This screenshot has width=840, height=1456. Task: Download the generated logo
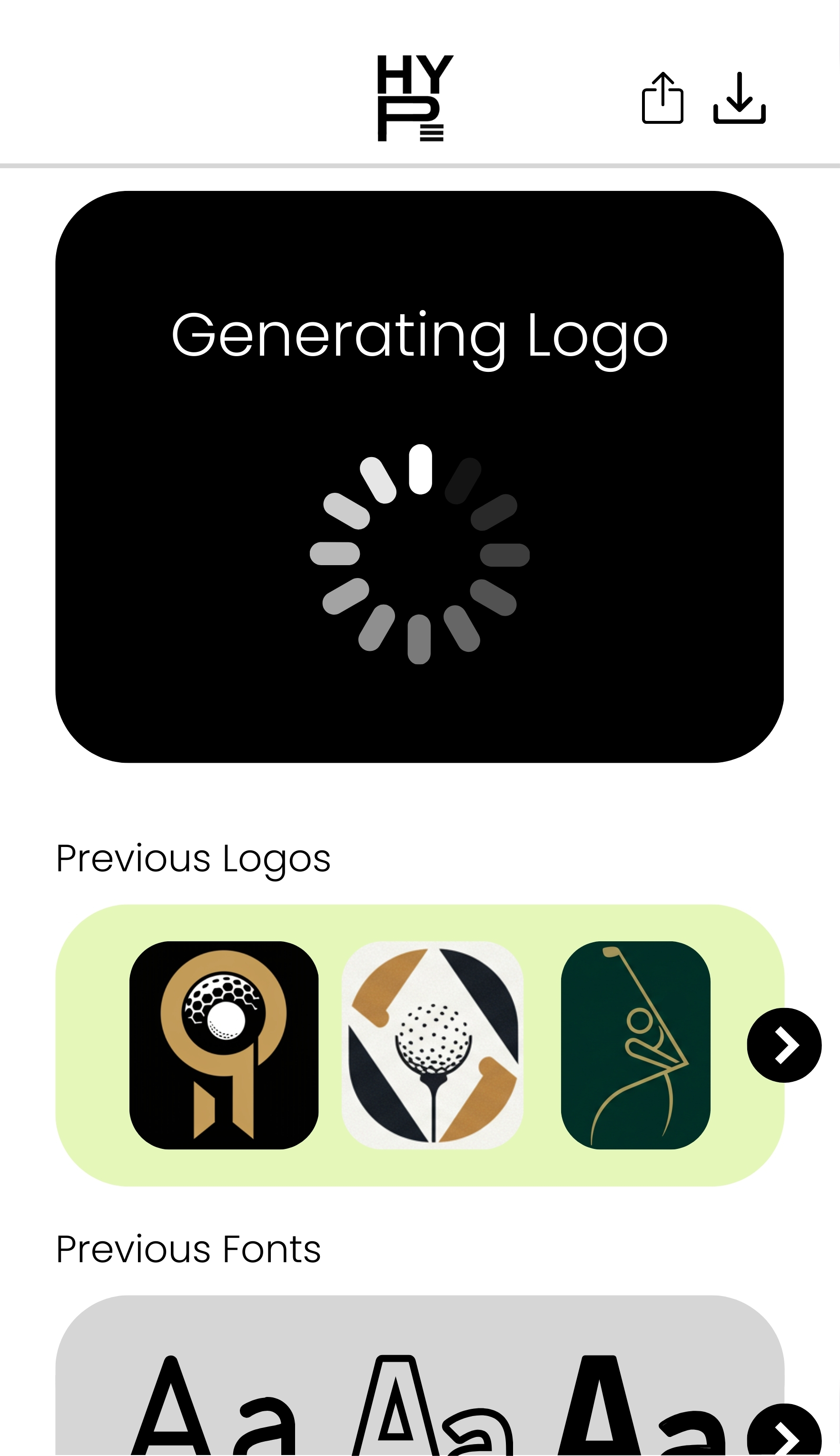739,98
